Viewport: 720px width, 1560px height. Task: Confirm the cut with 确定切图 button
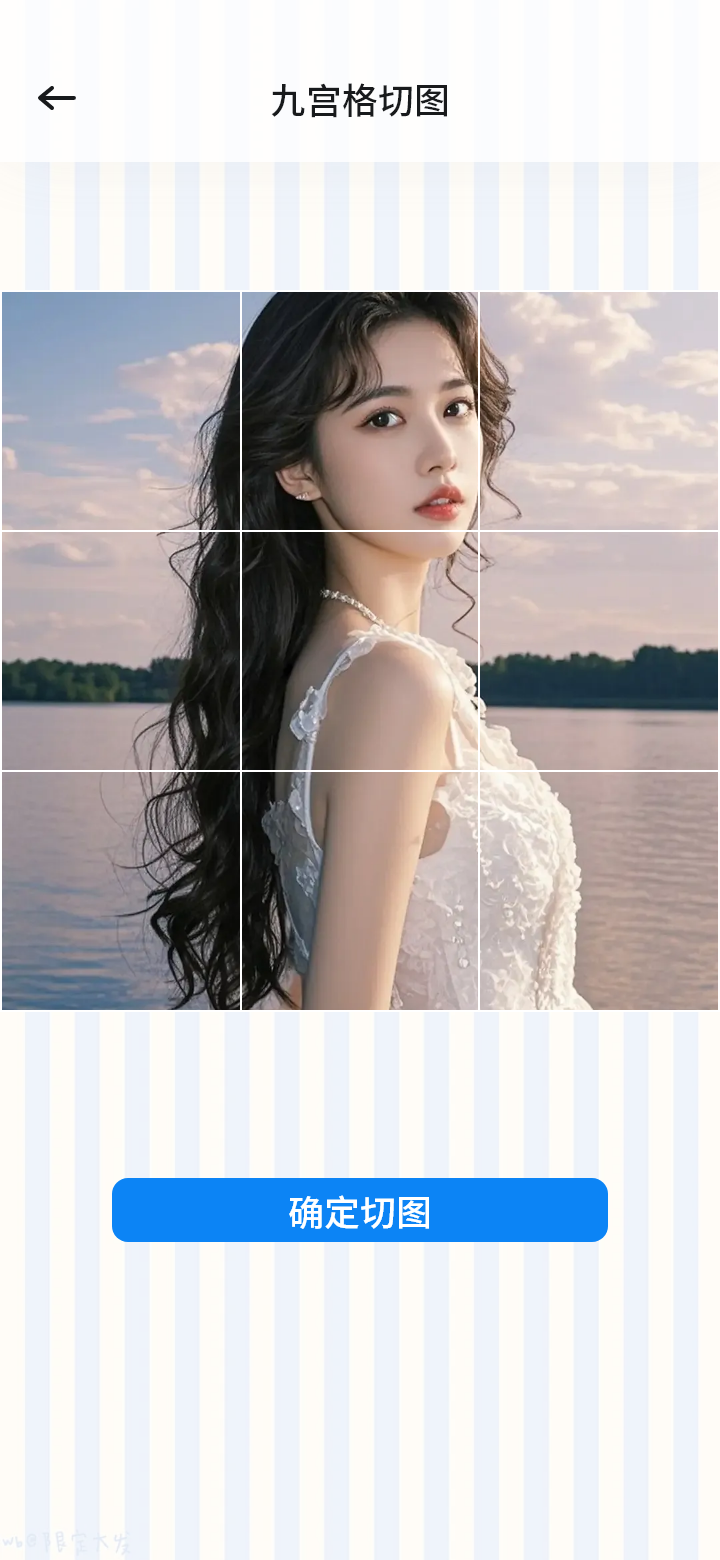[x=360, y=1210]
